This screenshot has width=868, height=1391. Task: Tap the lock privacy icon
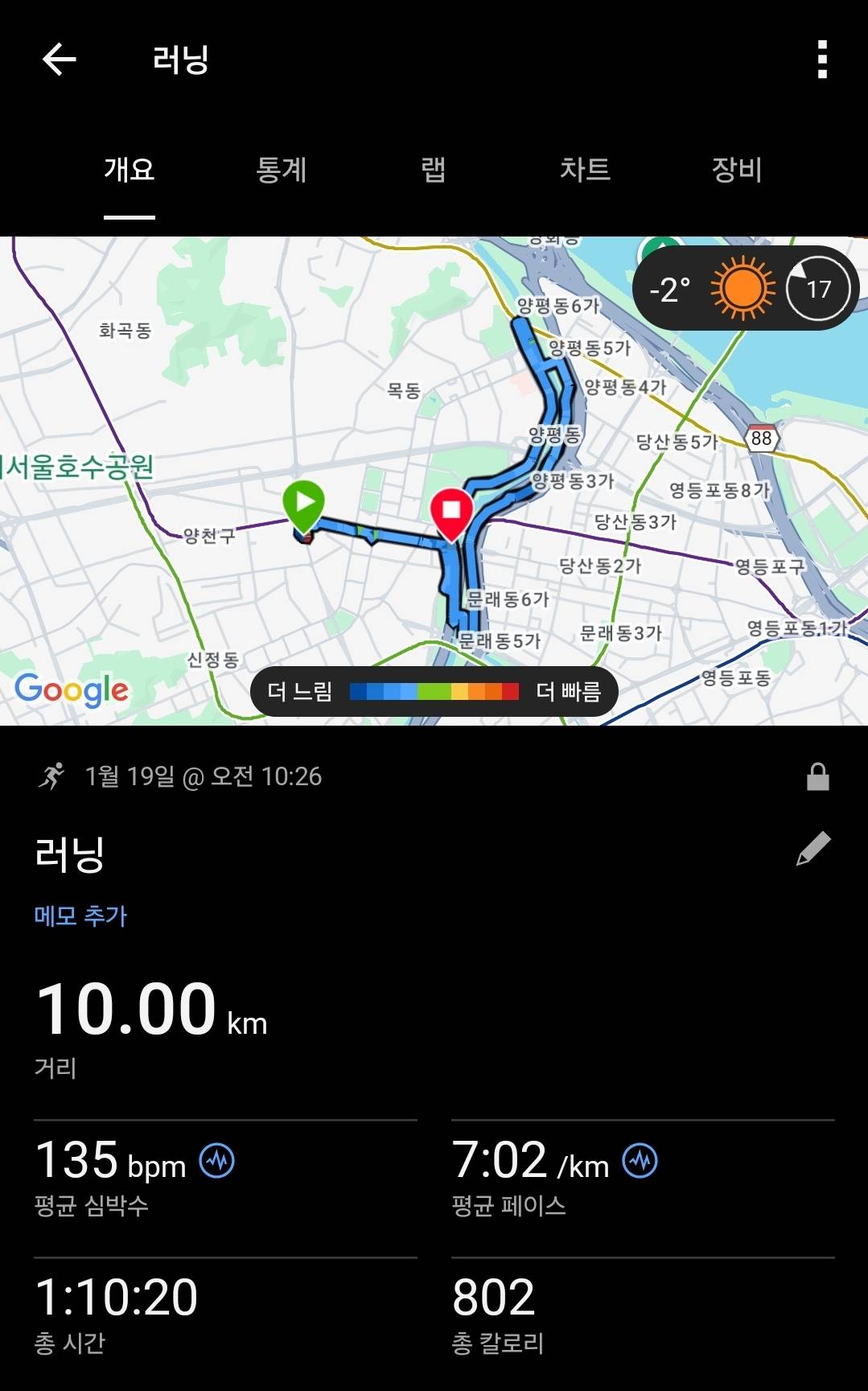[819, 776]
